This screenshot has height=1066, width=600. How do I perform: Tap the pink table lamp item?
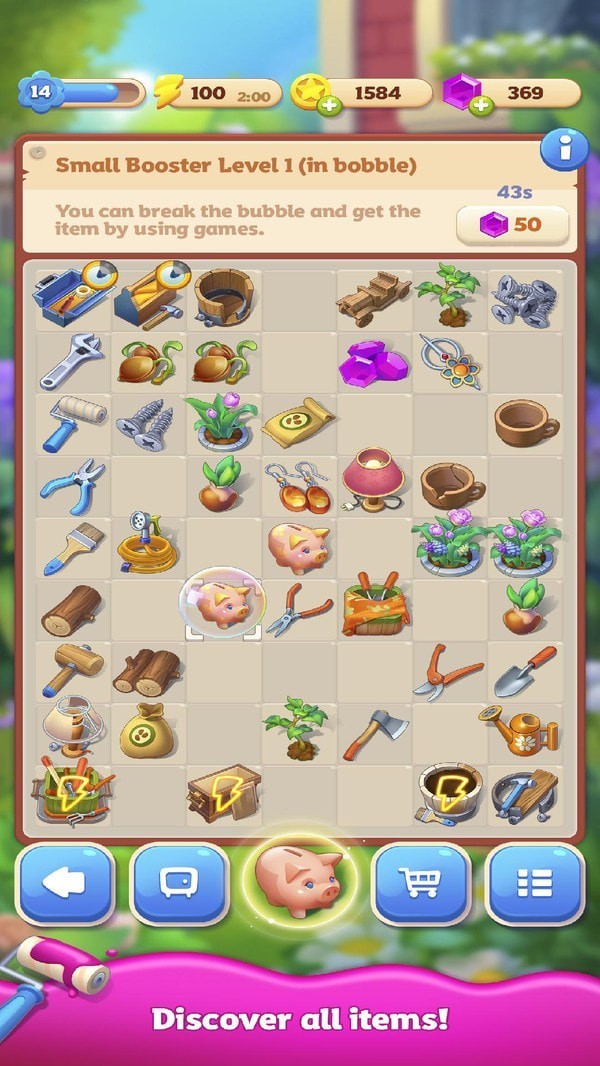(x=372, y=478)
